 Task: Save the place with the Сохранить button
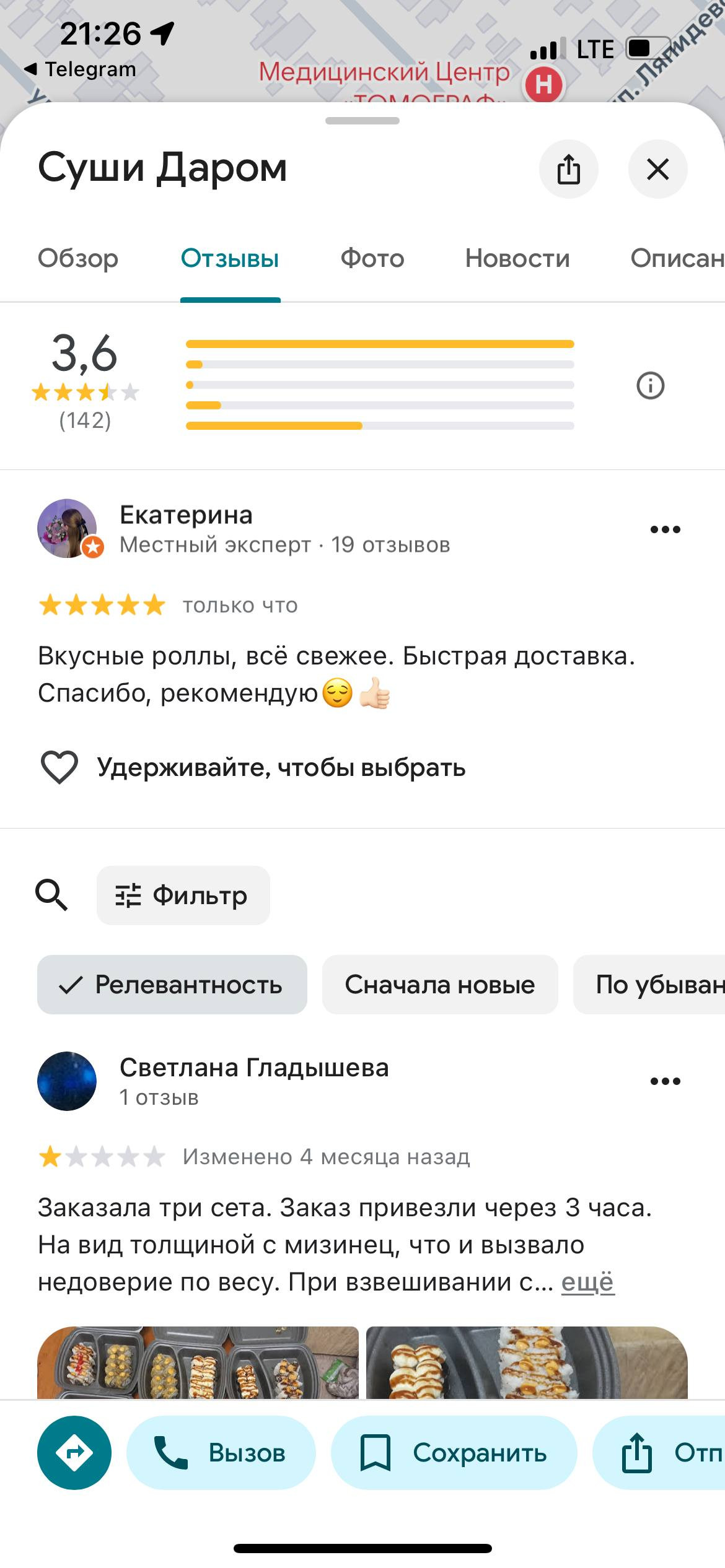pos(454,1453)
